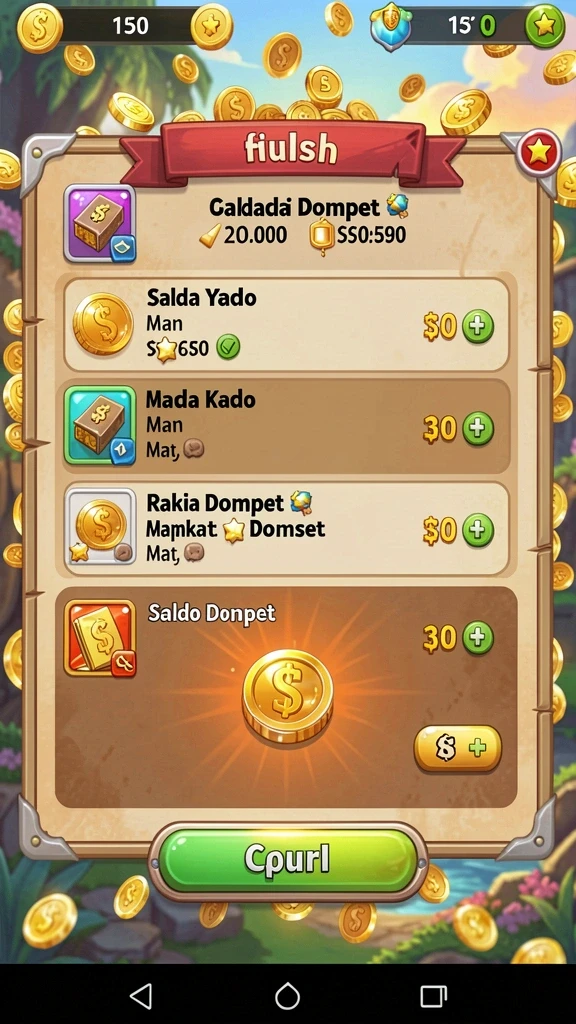Tap the green plus beside Rakia Dompet

point(478,530)
